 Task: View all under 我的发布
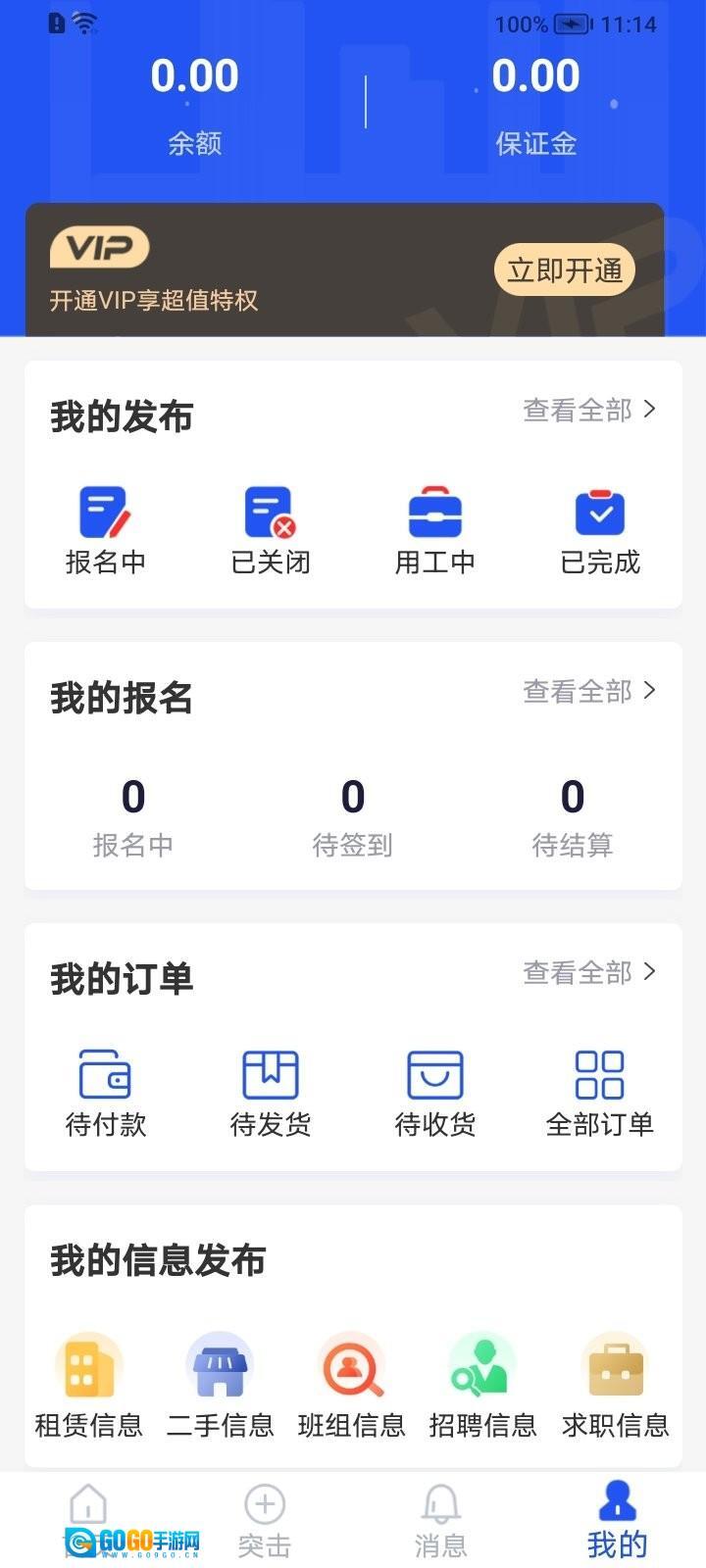tap(588, 410)
